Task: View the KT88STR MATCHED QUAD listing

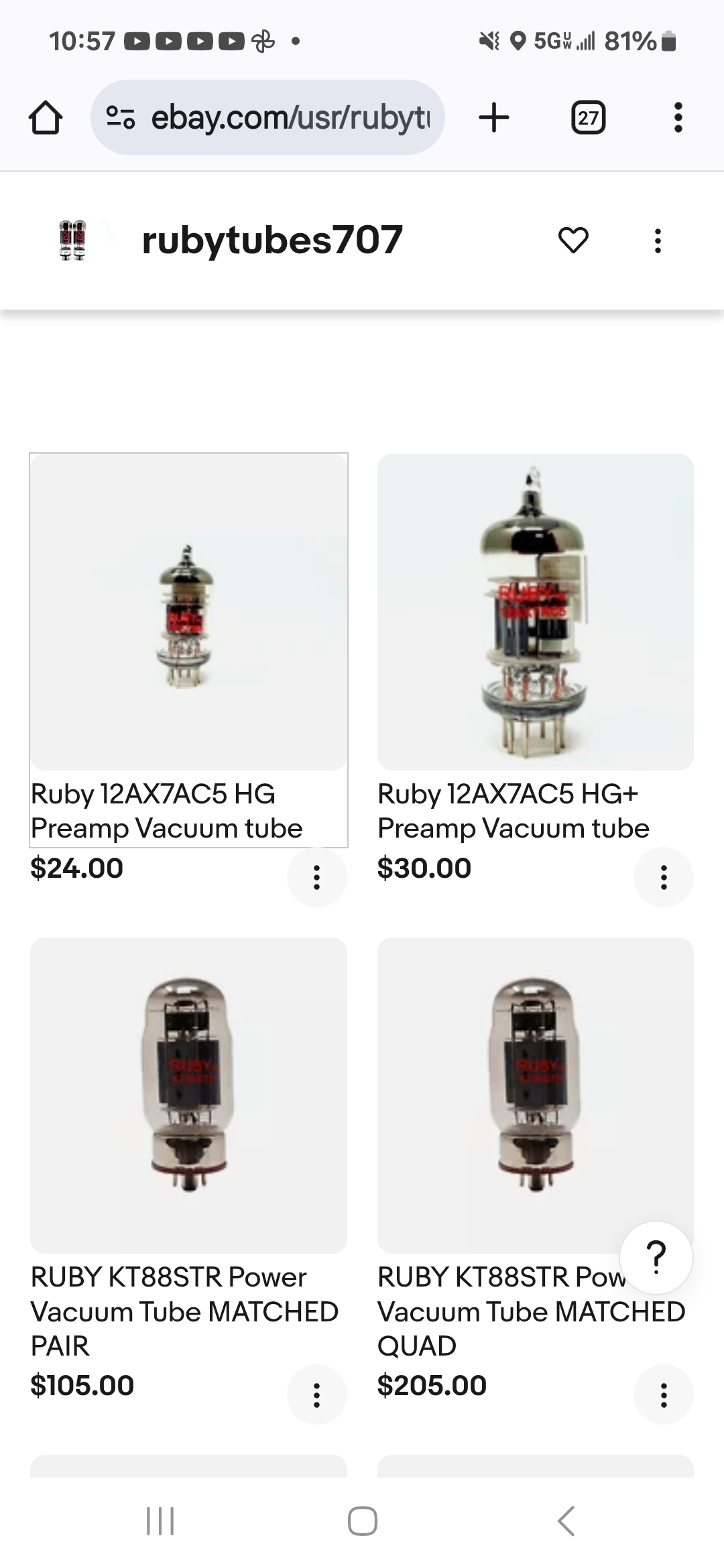Action: 535,1096
